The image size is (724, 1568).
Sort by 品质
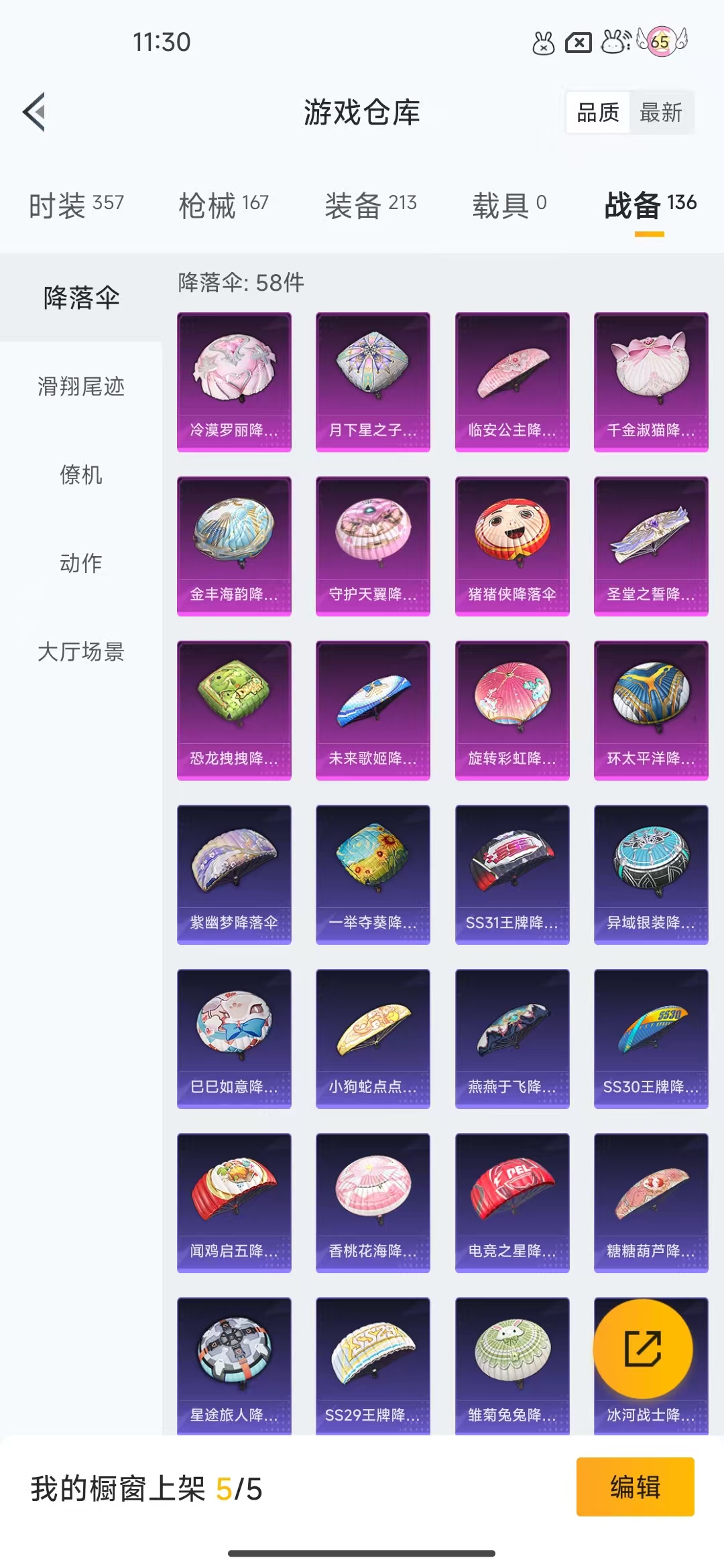[x=598, y=112]
